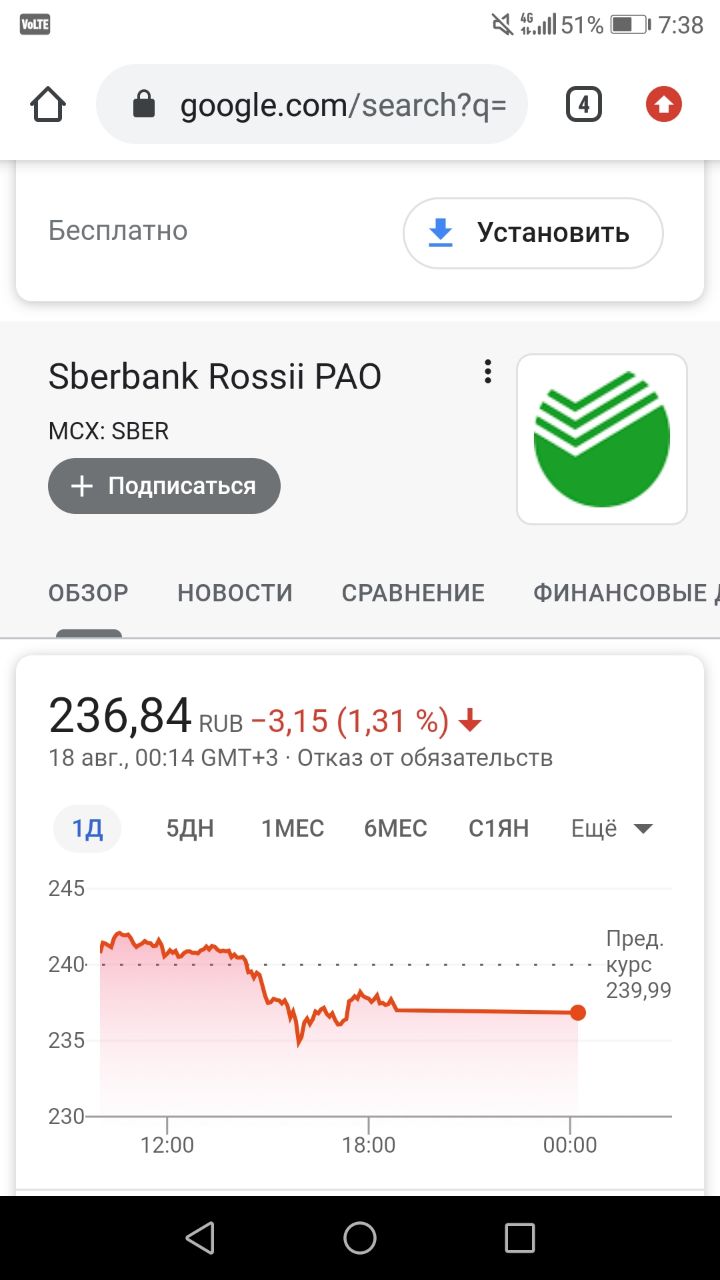Select the С1ЯН chart range
The width and height of the screenshot is (720, 1280).
point(499,829)
